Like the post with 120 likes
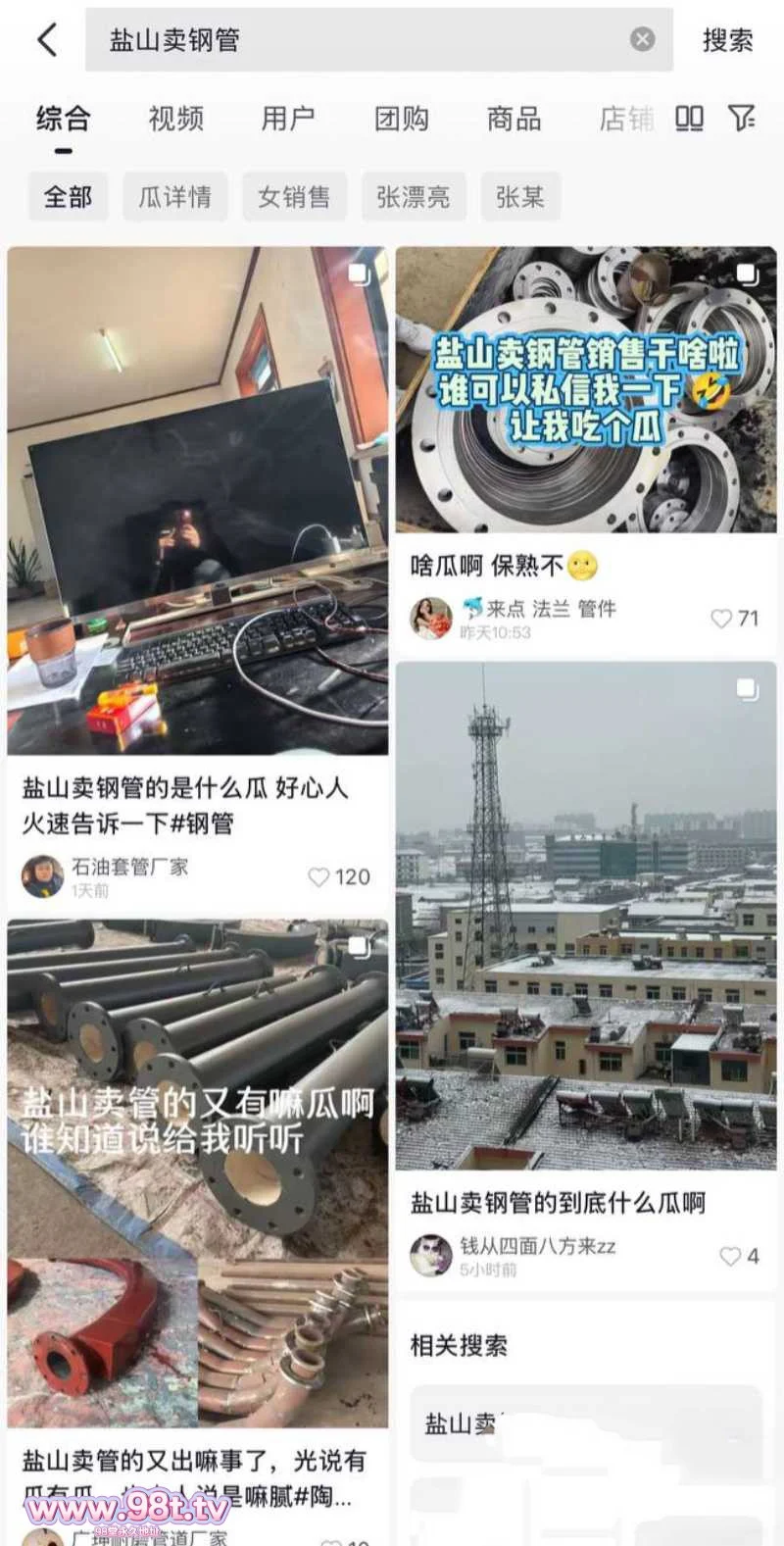 319,876
